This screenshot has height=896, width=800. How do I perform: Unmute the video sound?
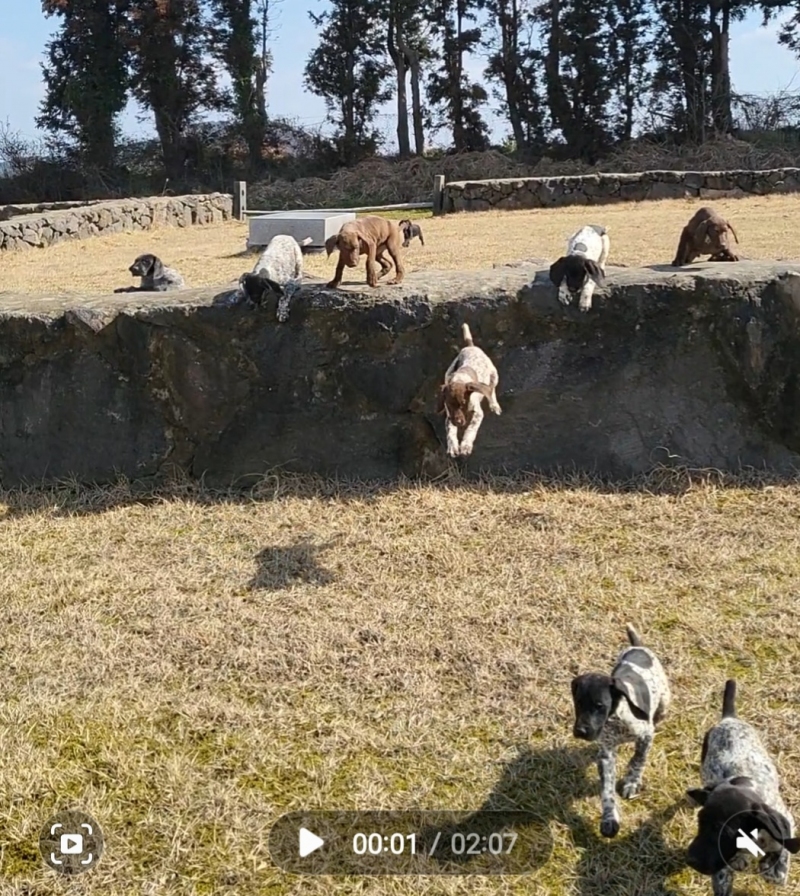pyautogui.click(x=751, y=842)
